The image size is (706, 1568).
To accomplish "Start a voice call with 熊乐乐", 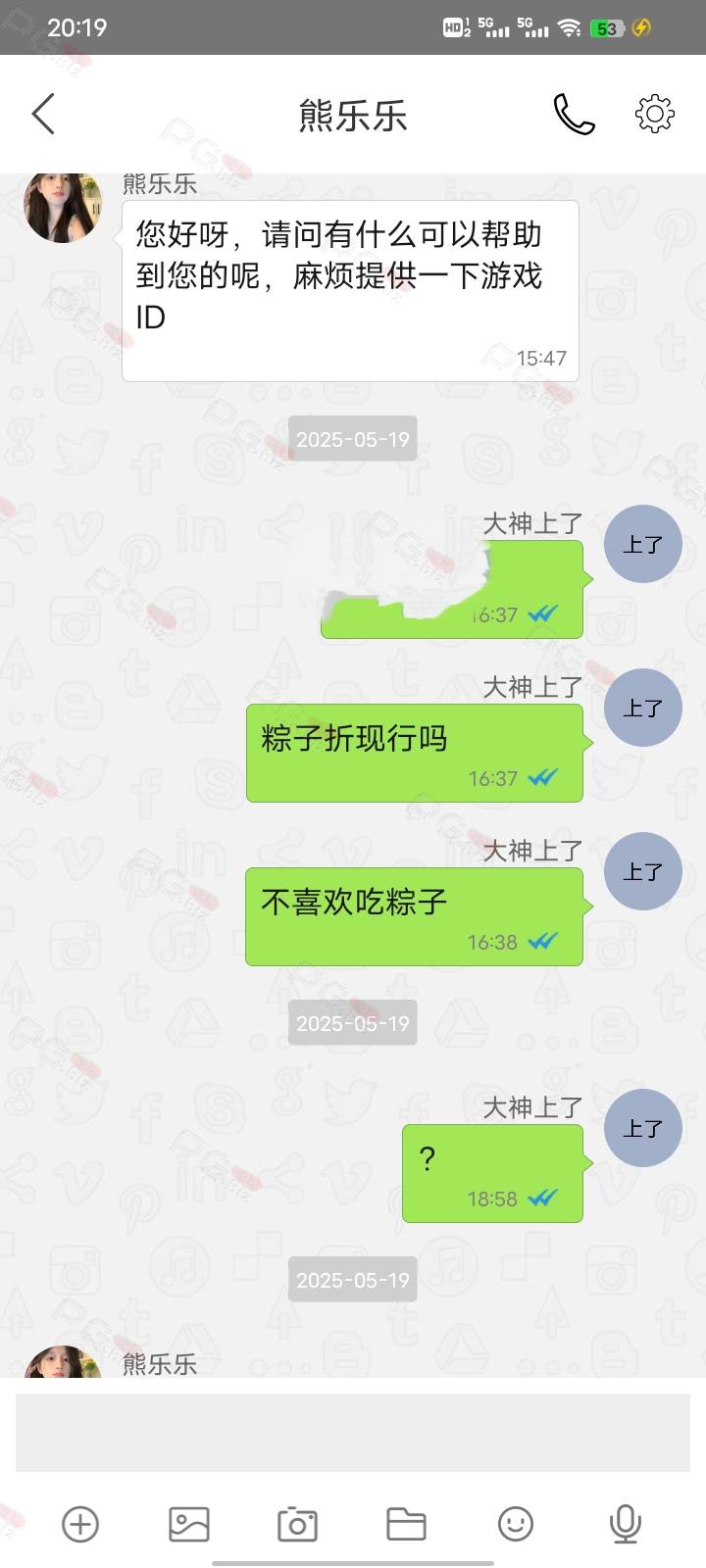I will 574,115.
